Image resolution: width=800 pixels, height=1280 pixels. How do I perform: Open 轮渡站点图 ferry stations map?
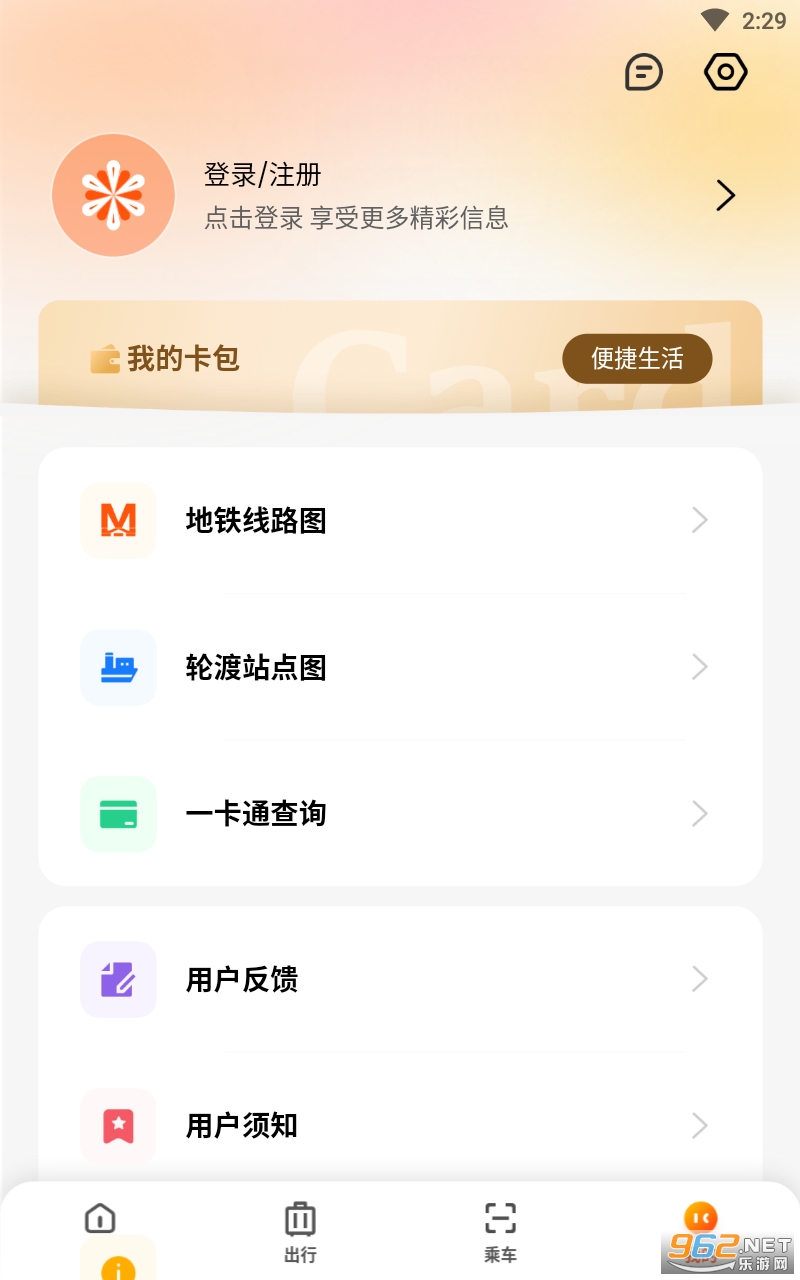(400, 668)
